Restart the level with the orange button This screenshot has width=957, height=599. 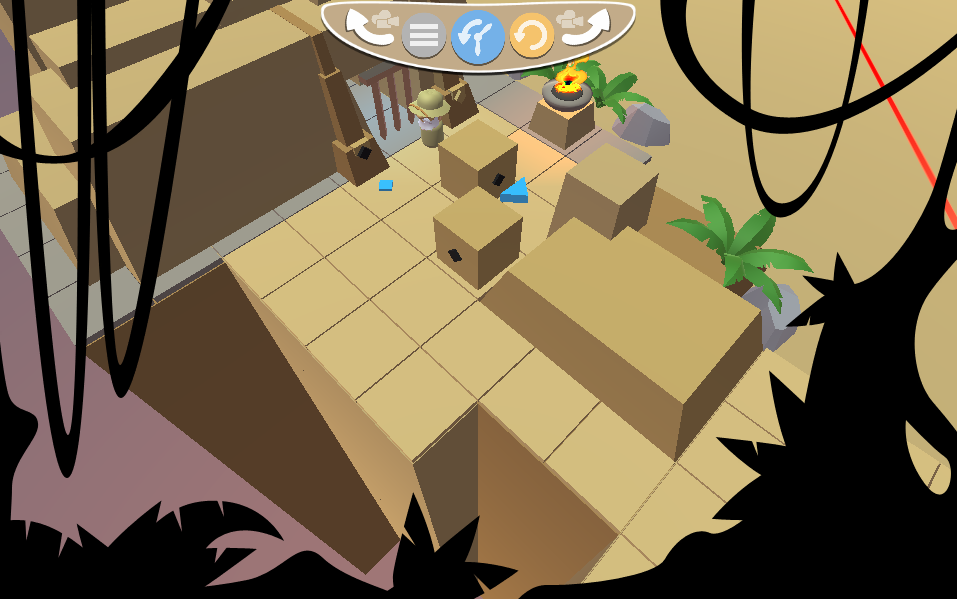tap(531, 37)
